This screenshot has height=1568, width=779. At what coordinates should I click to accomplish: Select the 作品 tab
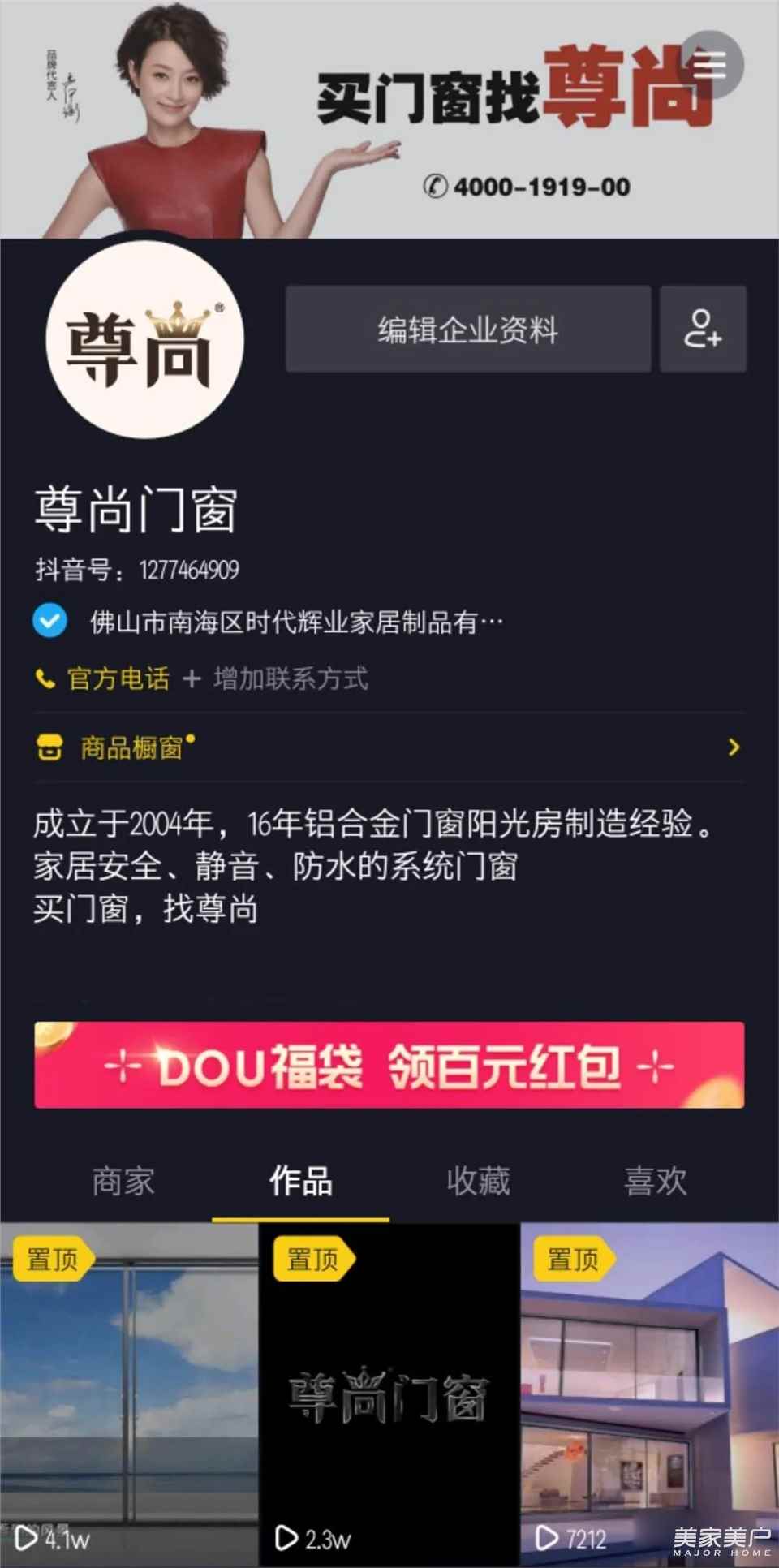click(x=300, y=1181)
